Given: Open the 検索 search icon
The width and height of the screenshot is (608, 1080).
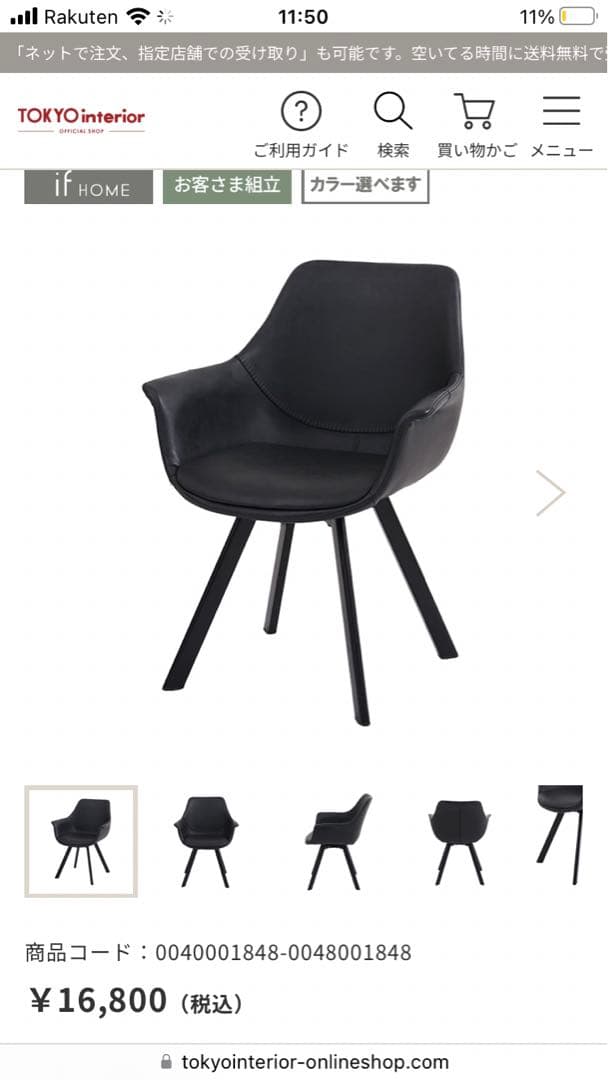Looking at the screenshot, I should click(x=393, y=124).
